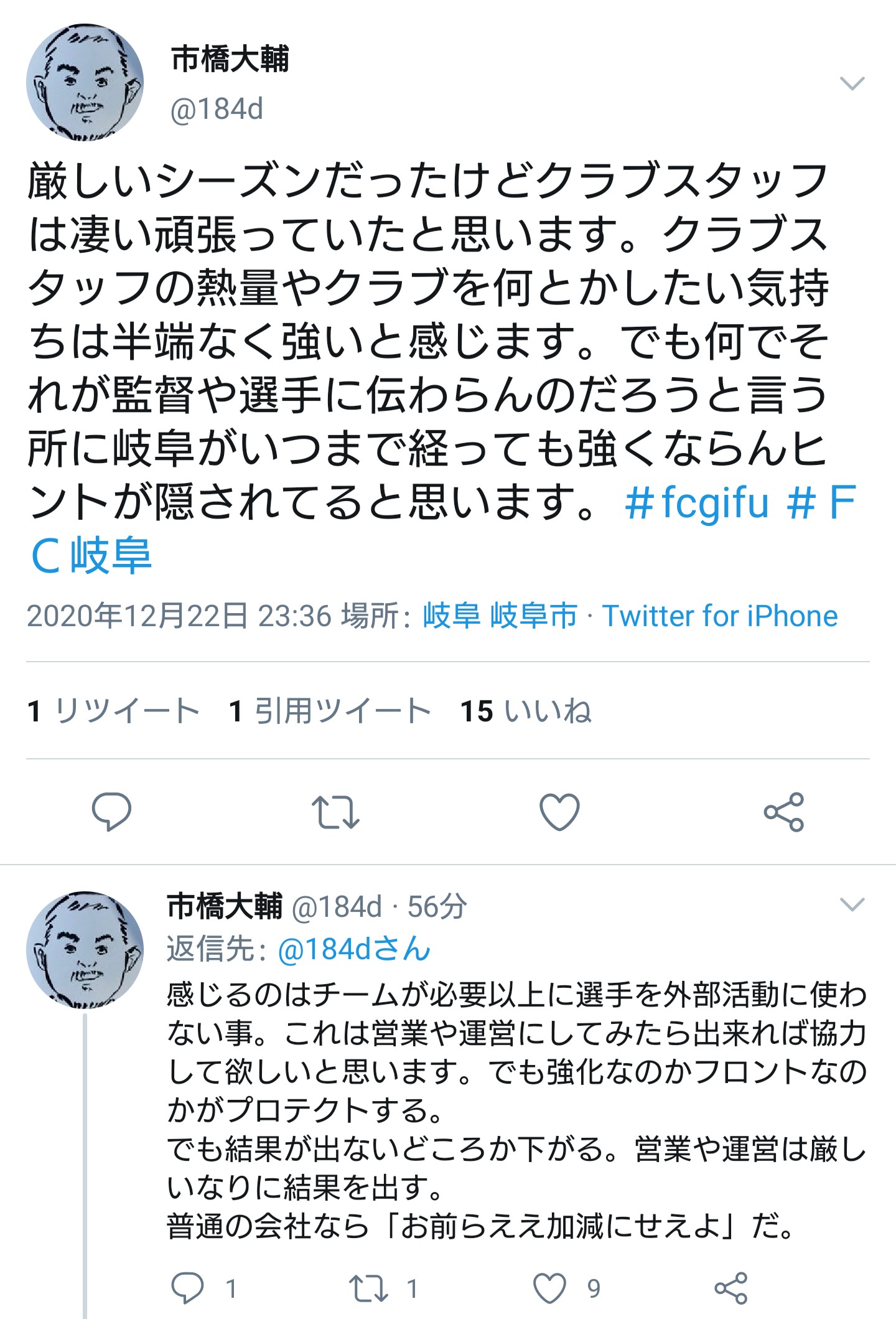Open the avatar on the 56分 reply
This screenshot has height=1319, width=896.
85,950
